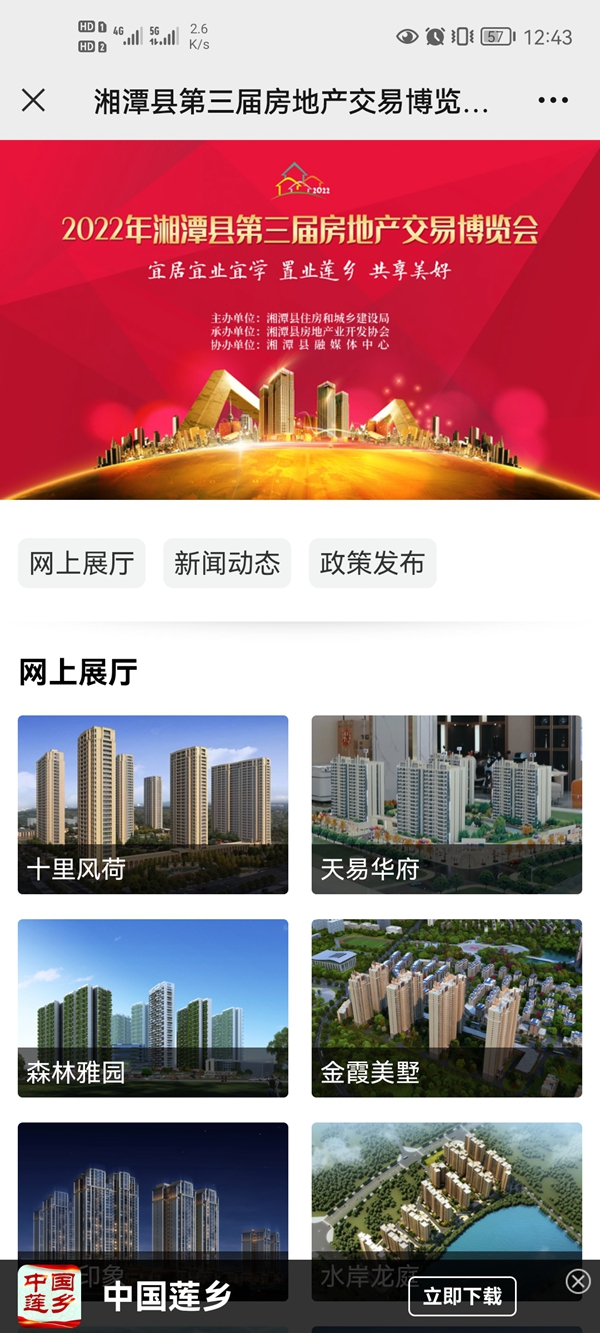This screenshot has height=1333, width=600.
Task: Open the 政策发布 section
Action: click(x=372, y=563)
